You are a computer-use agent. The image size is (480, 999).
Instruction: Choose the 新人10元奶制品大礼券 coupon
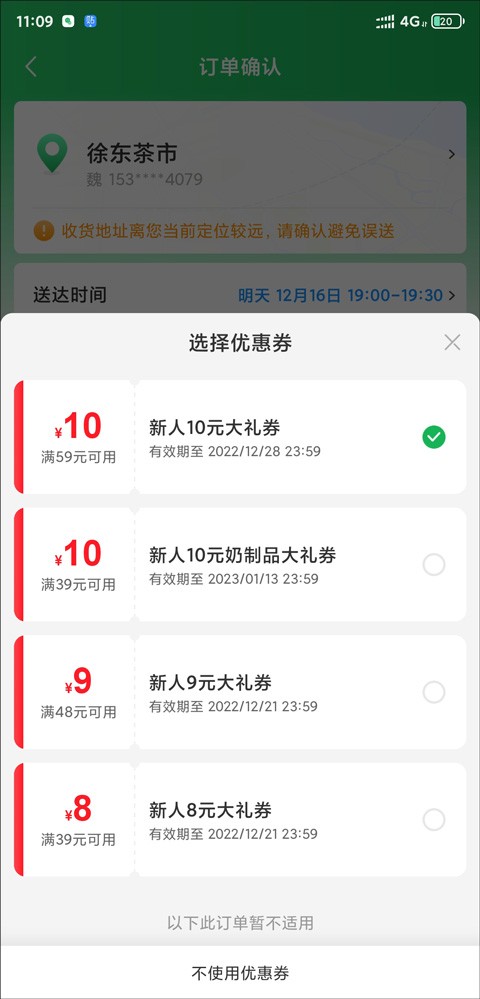click(240, 564)
